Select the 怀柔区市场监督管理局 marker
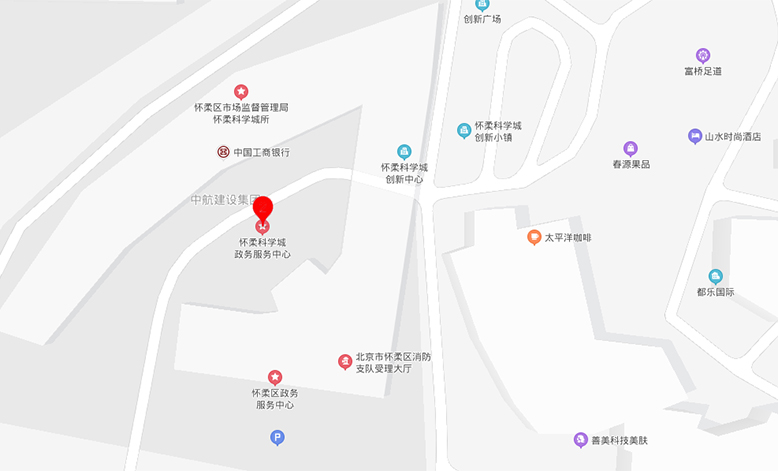 [241, 92]
